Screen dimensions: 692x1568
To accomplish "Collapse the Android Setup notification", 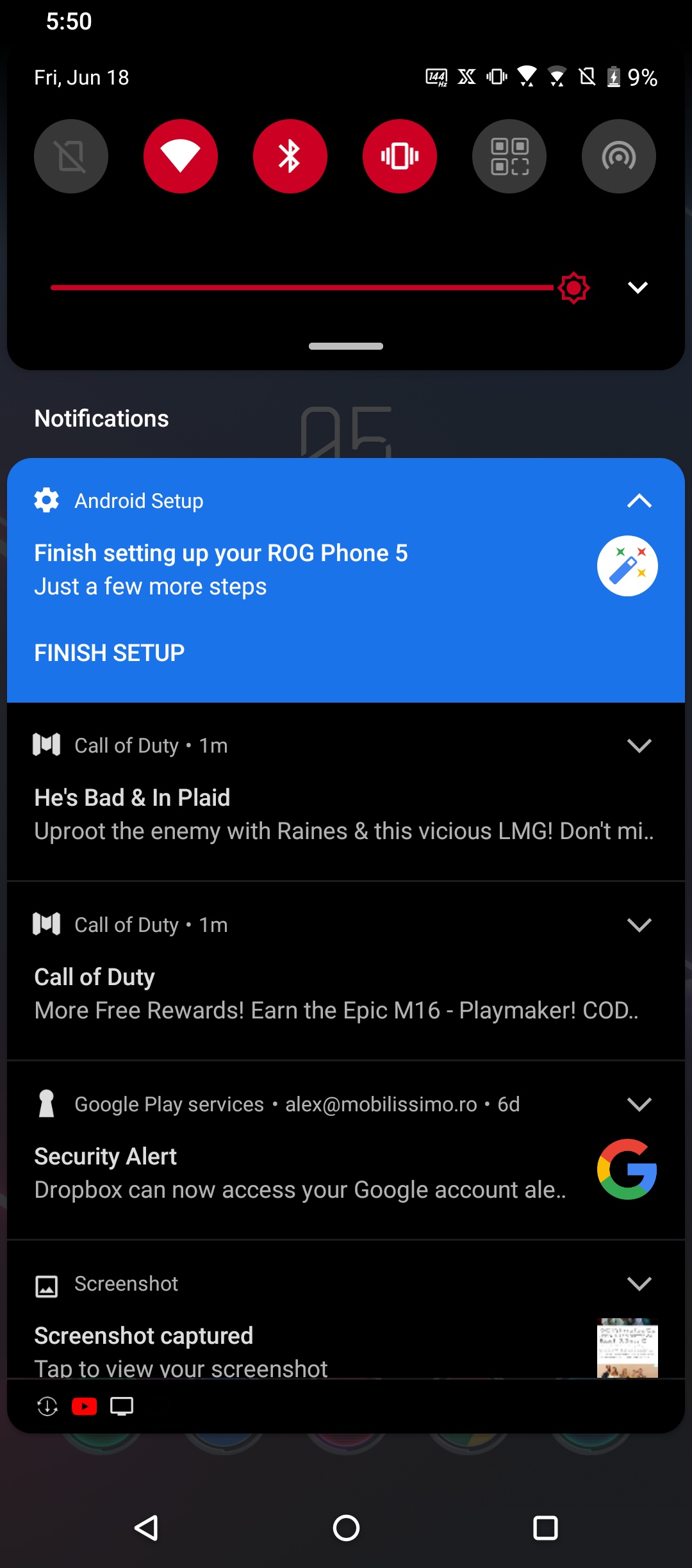I will click(x=639, y=501).
